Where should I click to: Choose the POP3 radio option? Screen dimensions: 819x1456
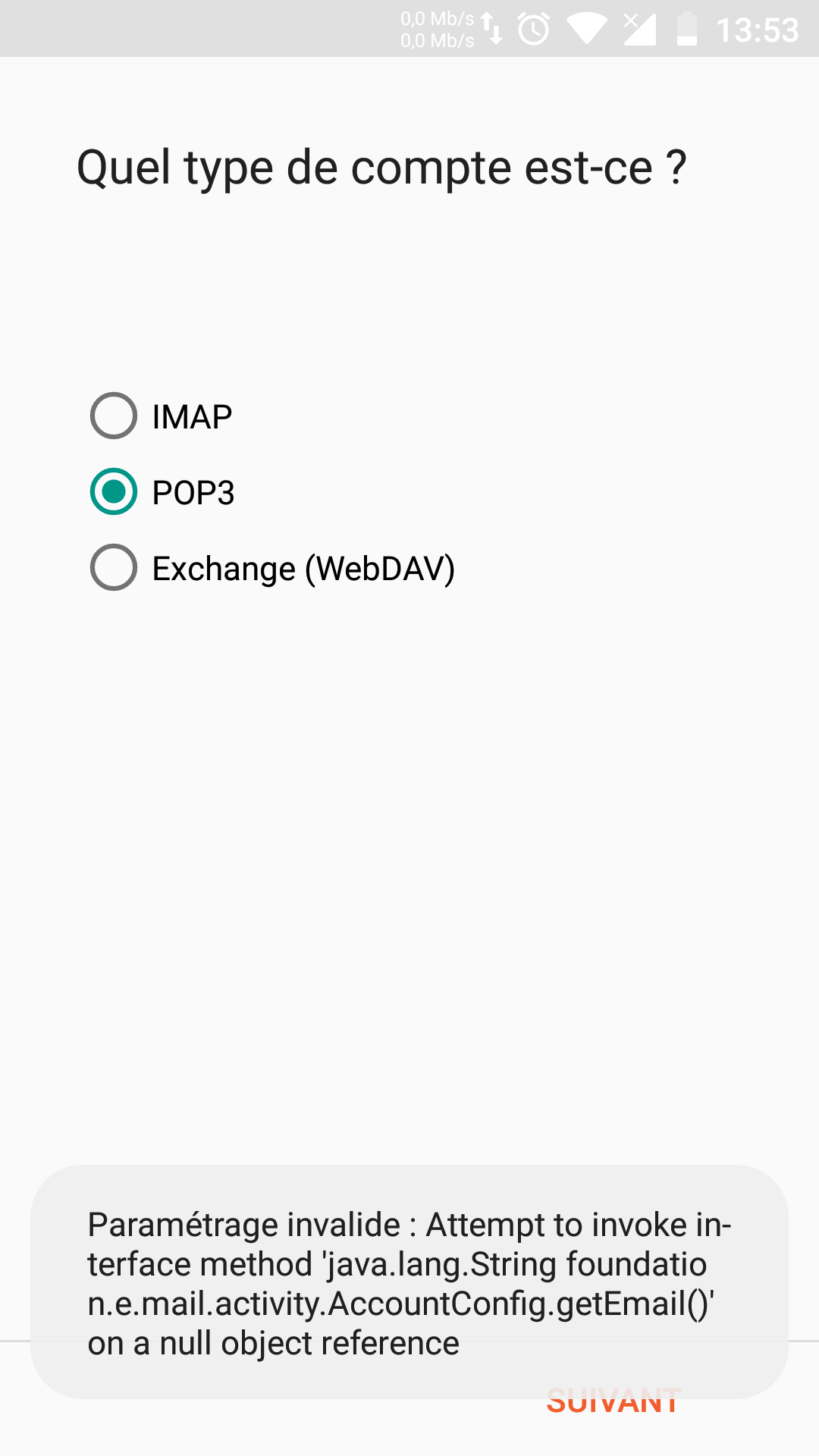tap(162, 491)
